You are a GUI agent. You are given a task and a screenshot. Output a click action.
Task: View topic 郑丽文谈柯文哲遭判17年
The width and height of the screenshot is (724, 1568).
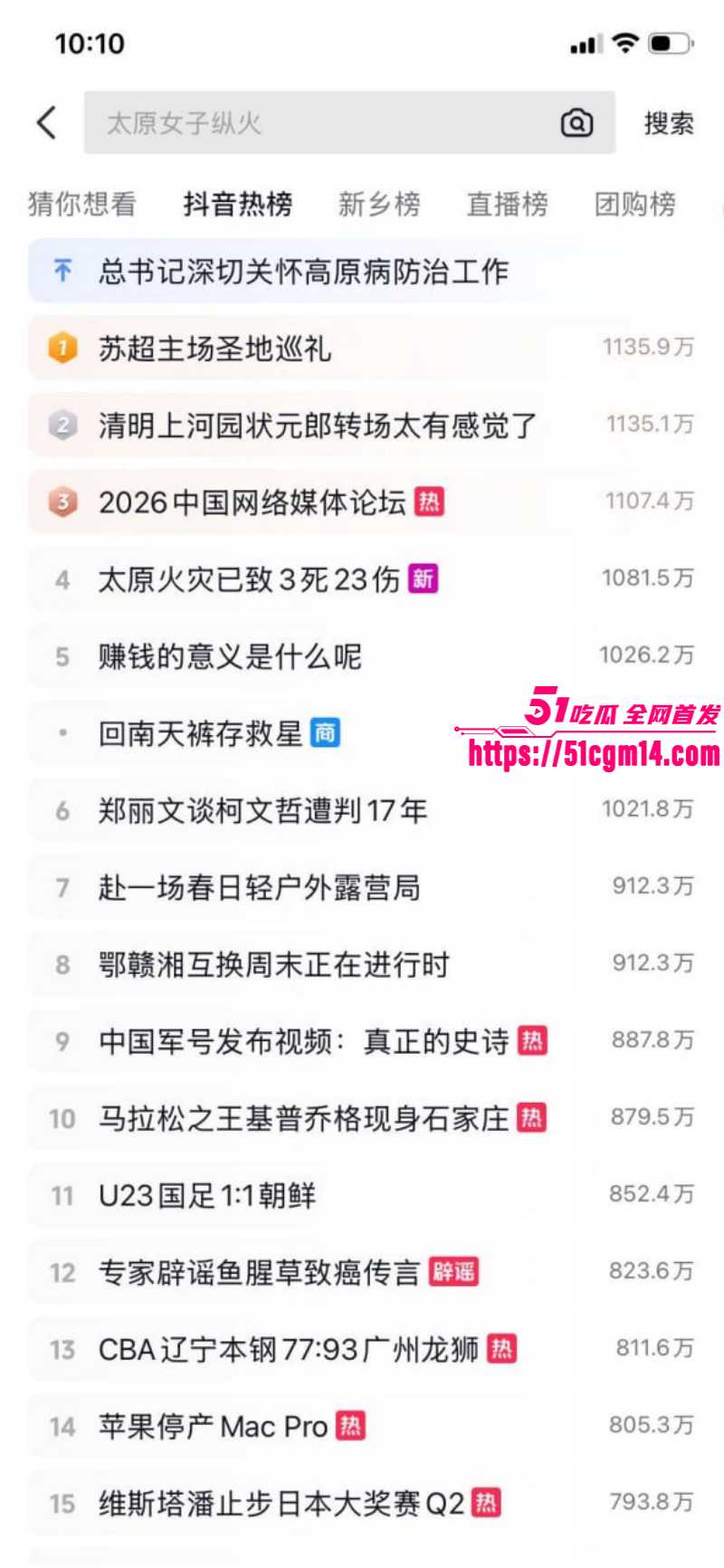click(262, 809)
